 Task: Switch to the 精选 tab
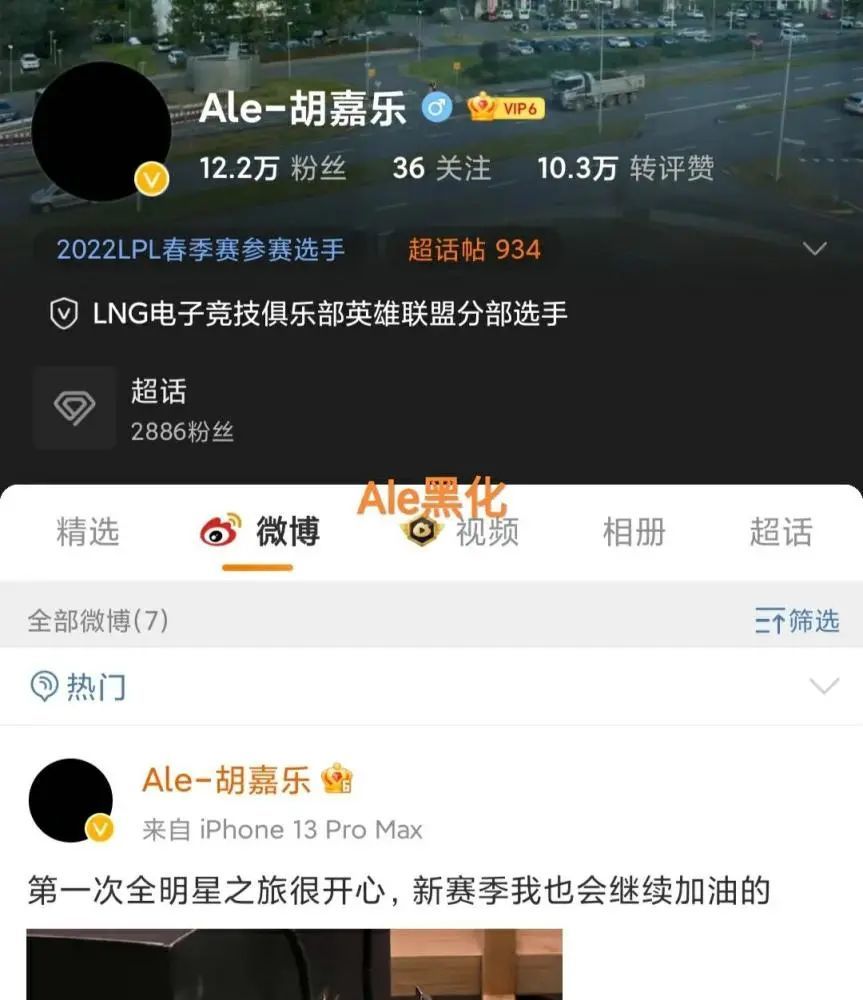point(87,533)
